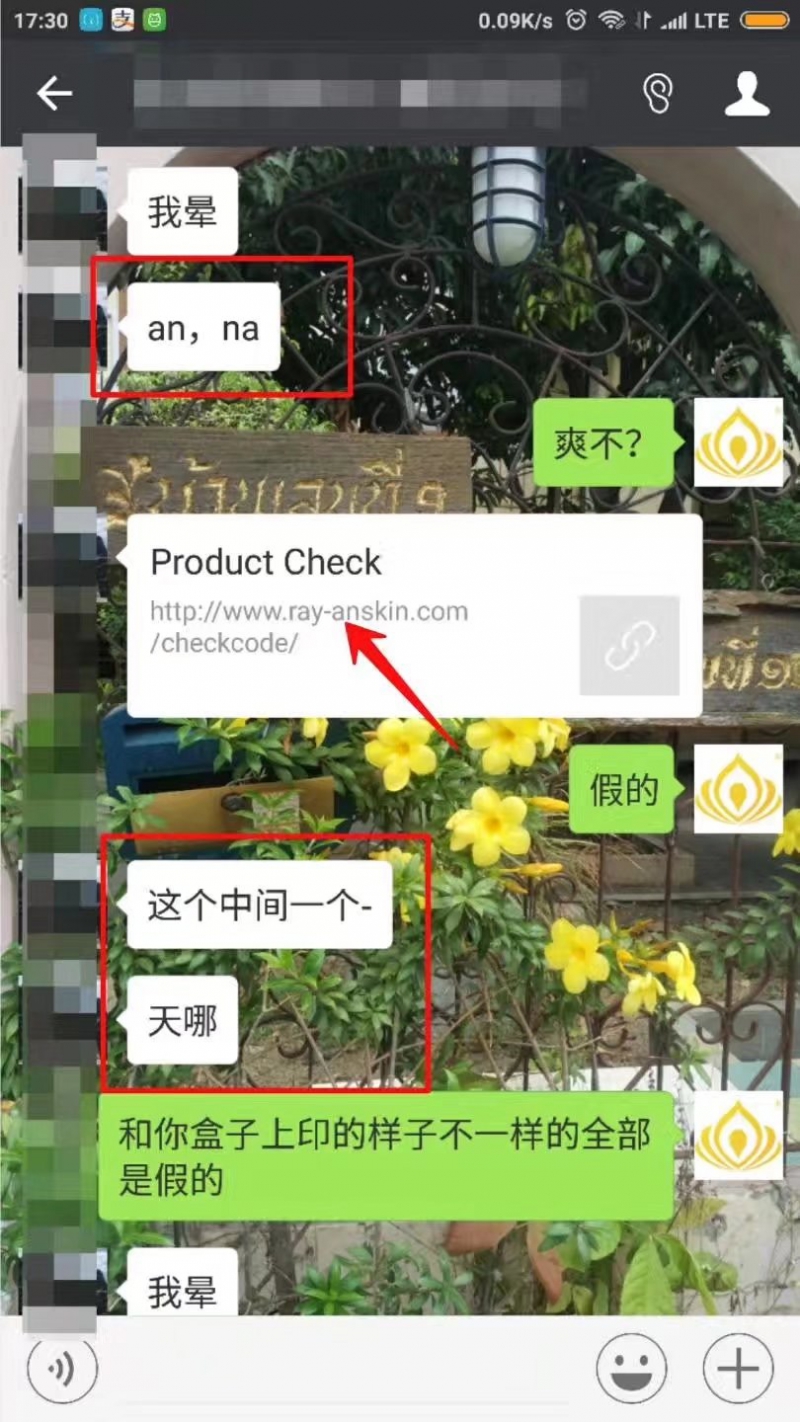Open the emoji picker
Viewport: 800px width, 1422px height.
pos(631,1369)
